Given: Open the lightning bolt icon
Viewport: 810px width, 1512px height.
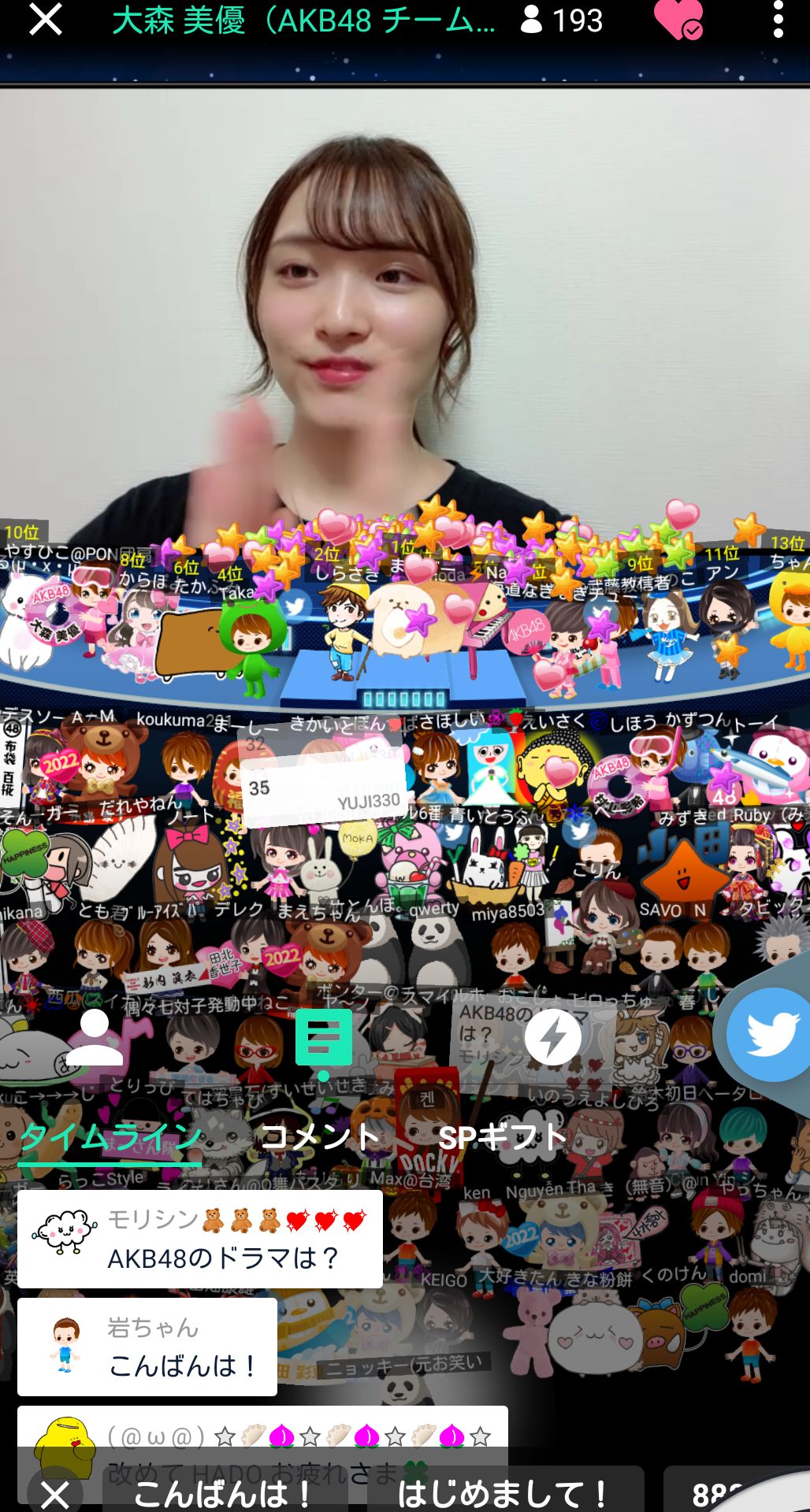Looking at the screenshot, I should (552, 1038).
